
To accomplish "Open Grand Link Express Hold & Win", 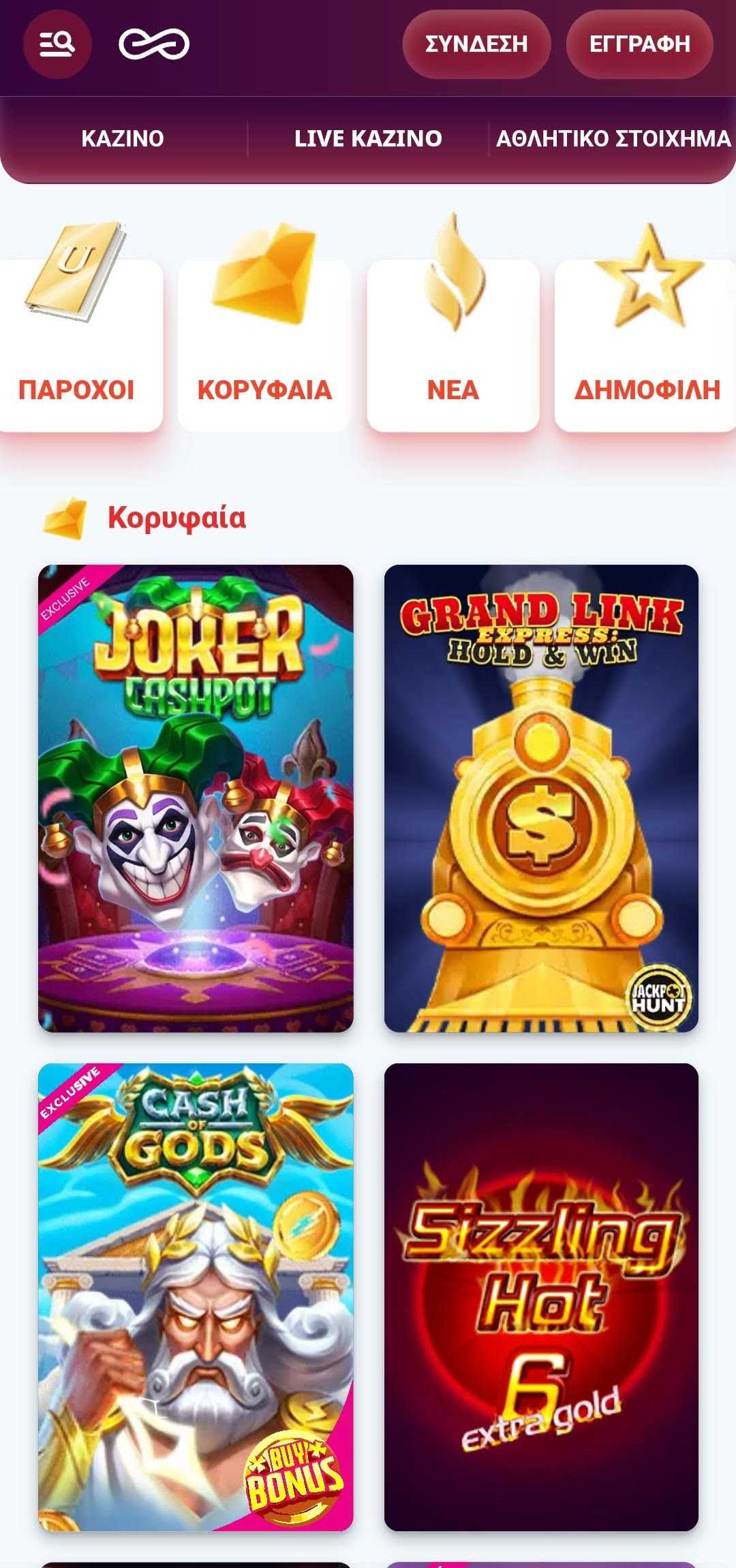I will [x=541, y=798].
